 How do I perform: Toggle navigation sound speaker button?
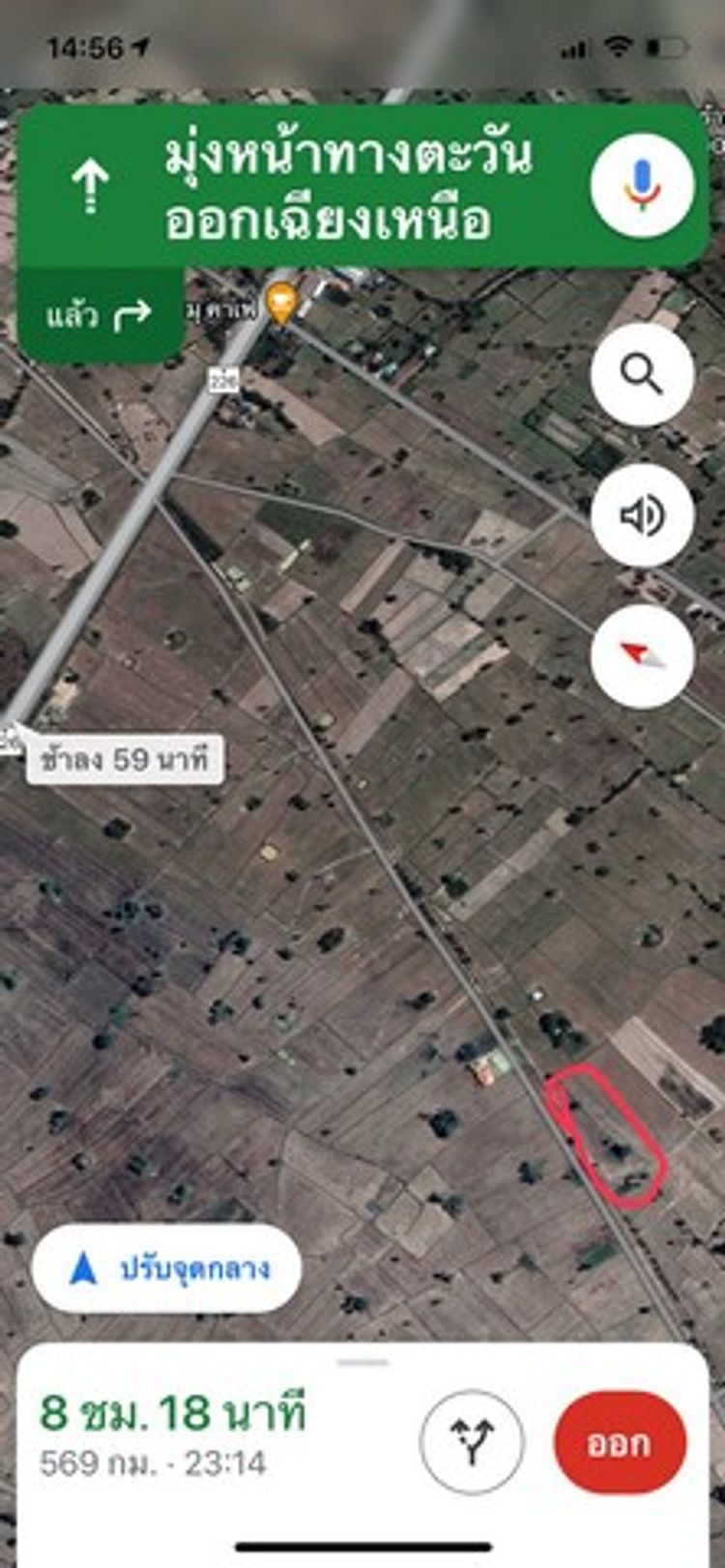642,515
